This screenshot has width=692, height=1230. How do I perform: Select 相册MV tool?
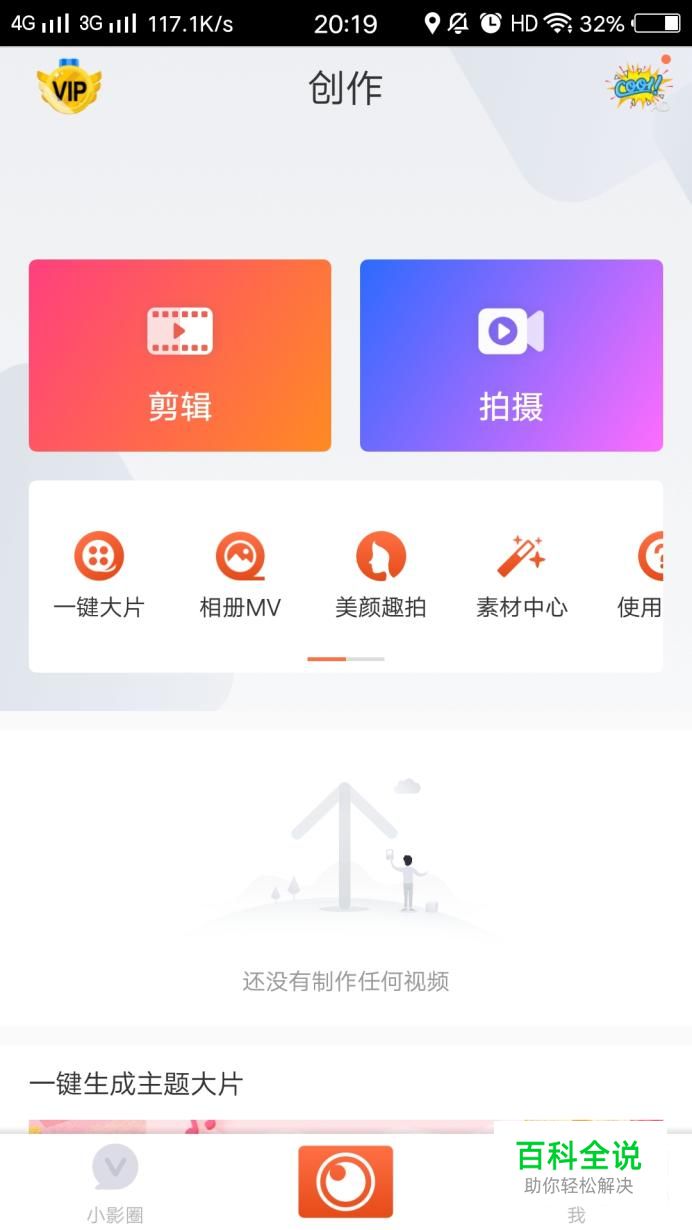pyautogui.click(x=240, y=575)
